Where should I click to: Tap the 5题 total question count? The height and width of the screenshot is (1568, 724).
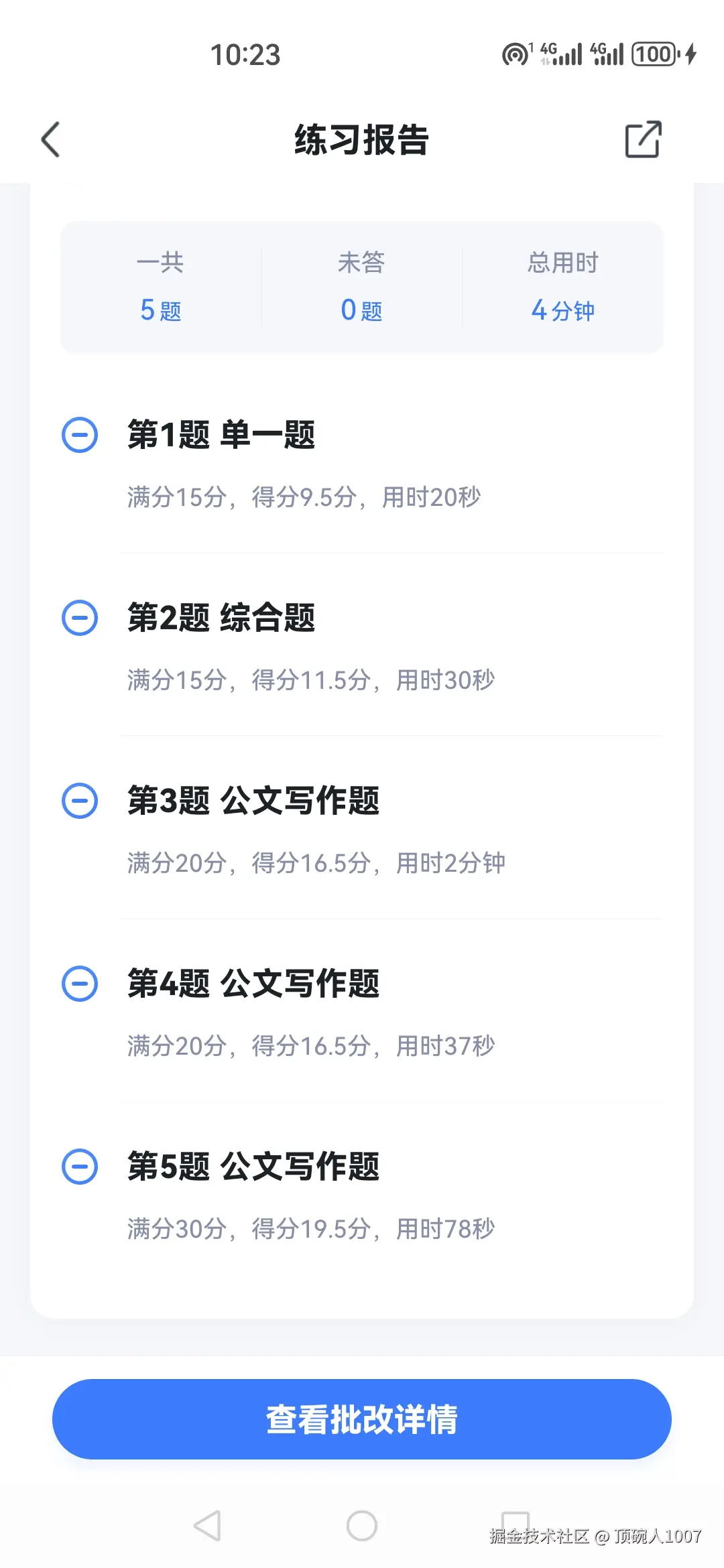coord(161,309)
